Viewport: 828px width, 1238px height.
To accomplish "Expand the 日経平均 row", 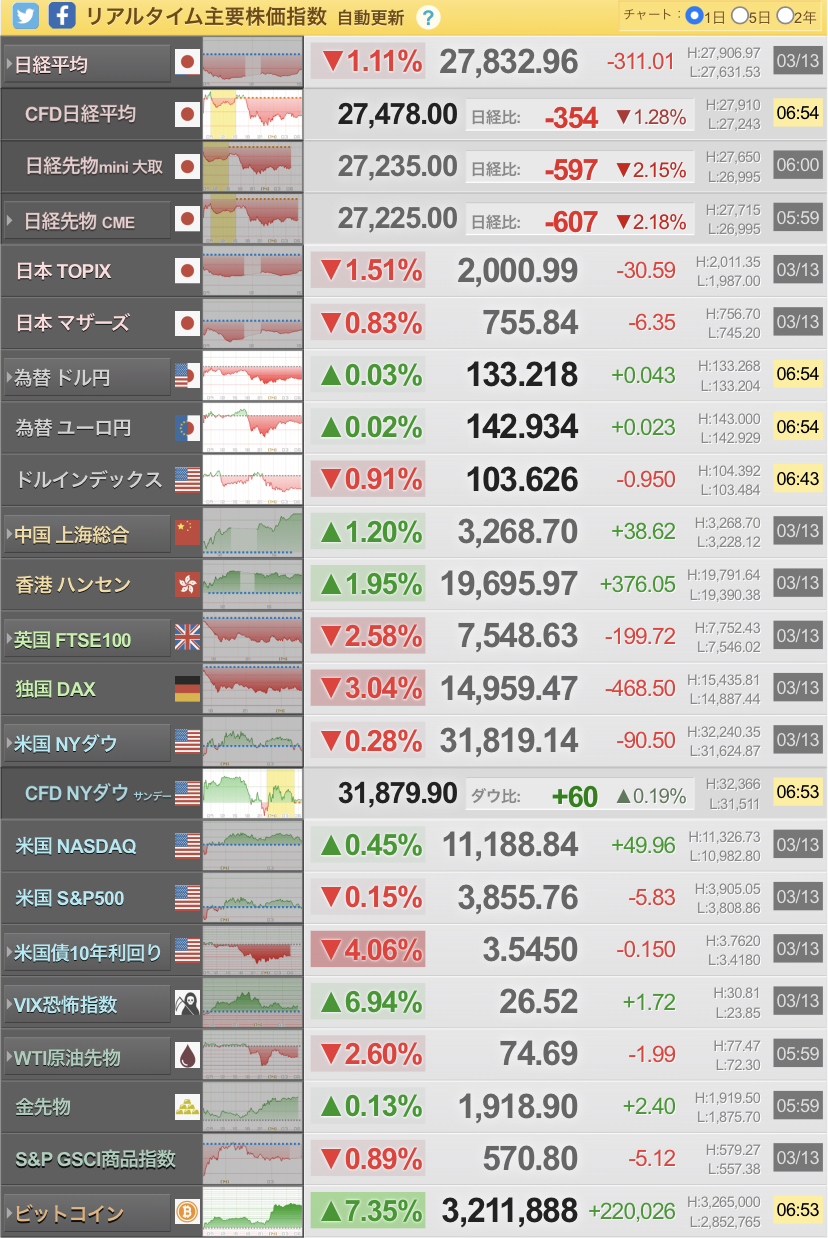I will pyautogui.click(x=88, y=64).
